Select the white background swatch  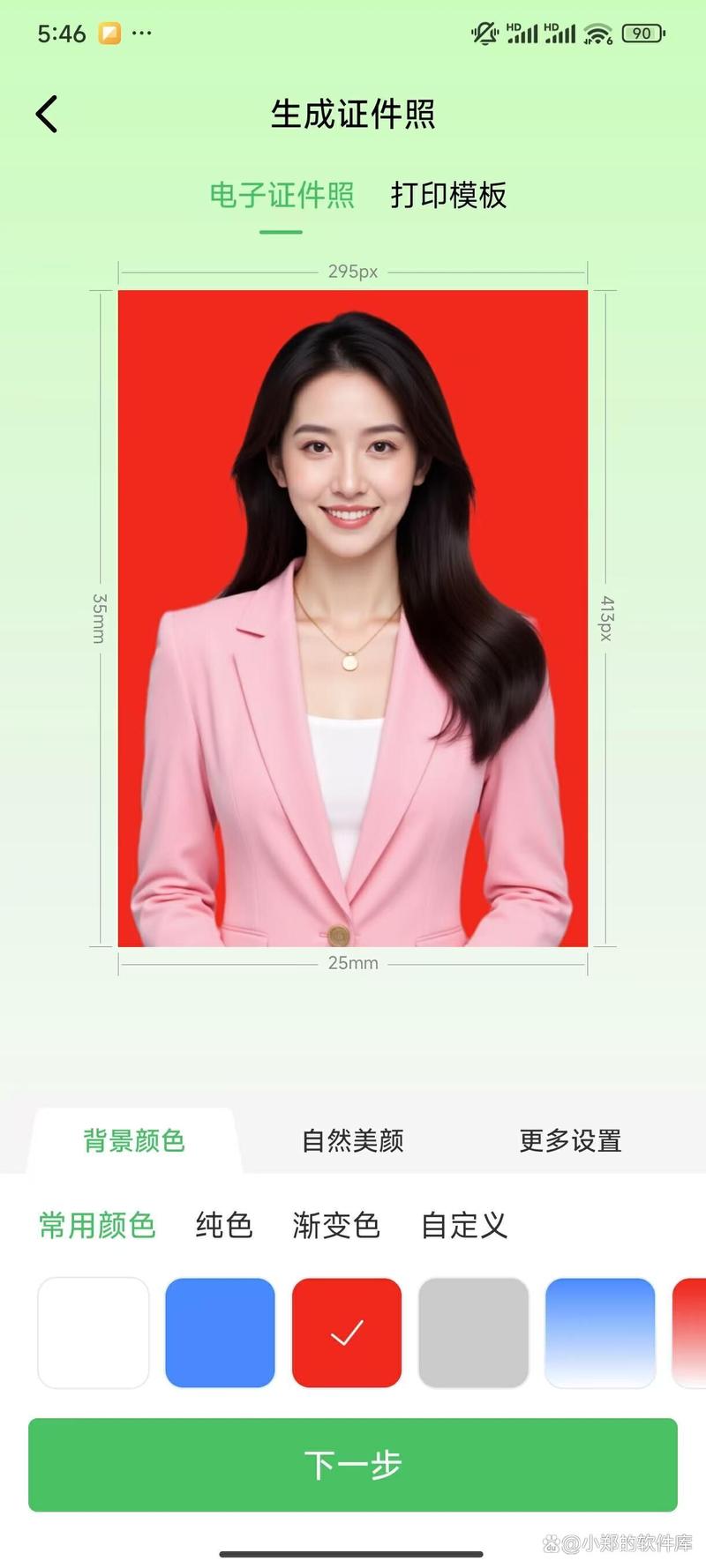point(93,1332)
